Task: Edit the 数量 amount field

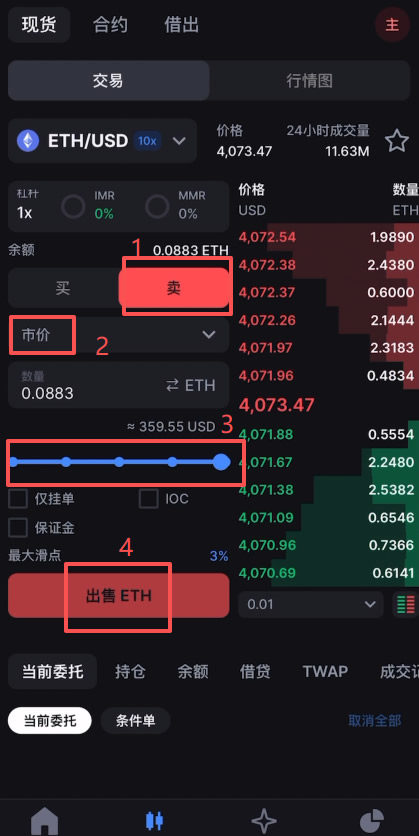Action: tap(119, 385)
